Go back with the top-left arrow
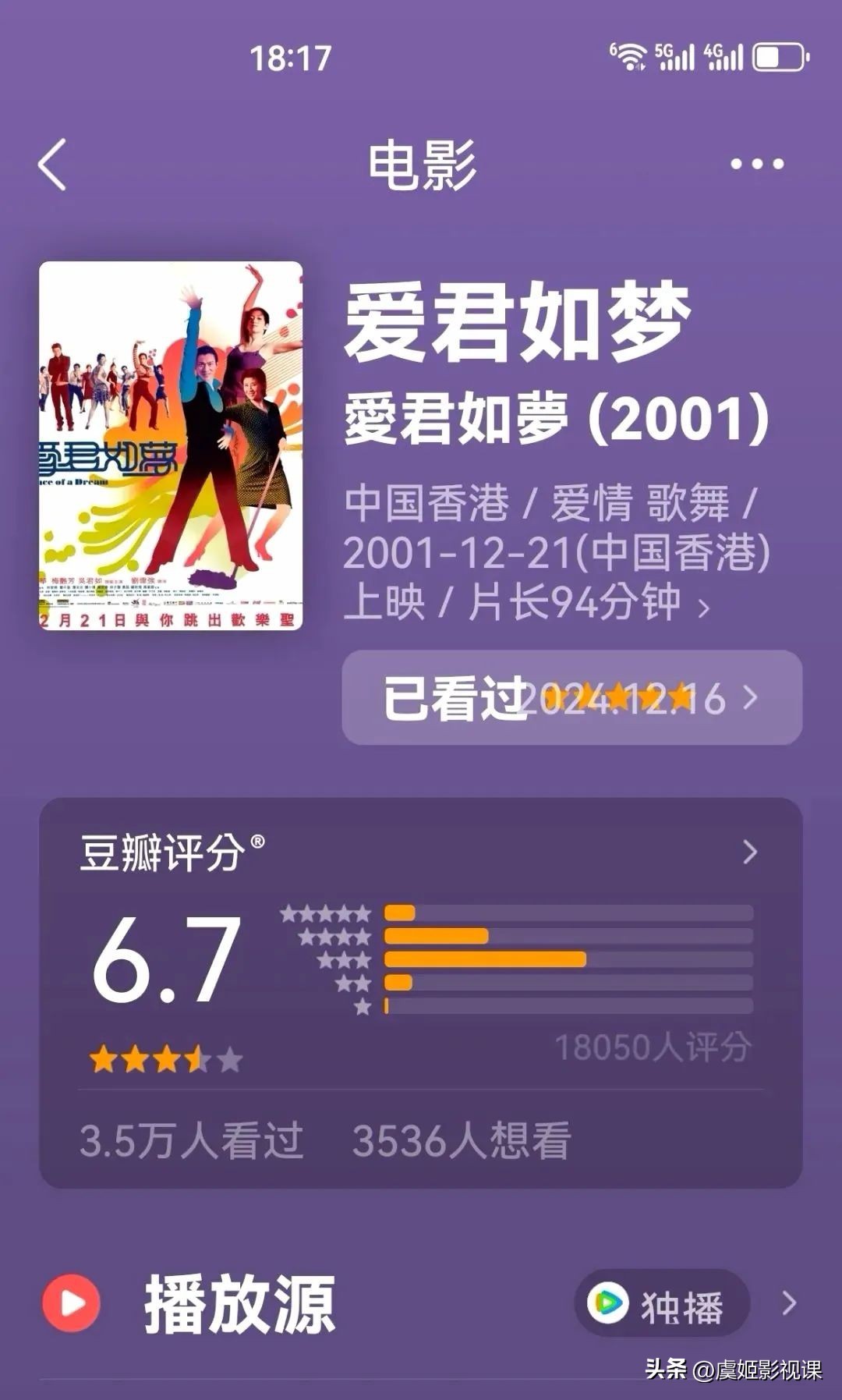Image resolution: width=842 pixels, height=1400 pixels. pos(52,165)
